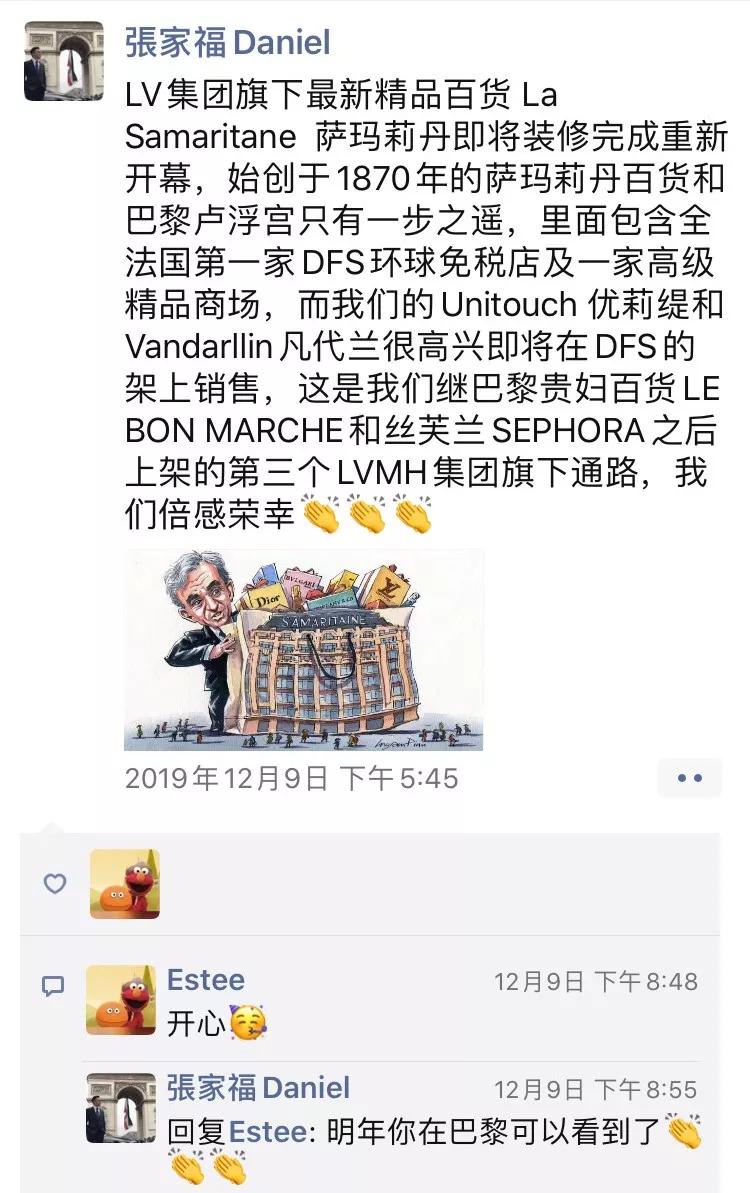The width and height of the screenshot is (750, 1193).
Task: Open Estee's avatar beside the 开心 comment
Action: point(122,1000)
